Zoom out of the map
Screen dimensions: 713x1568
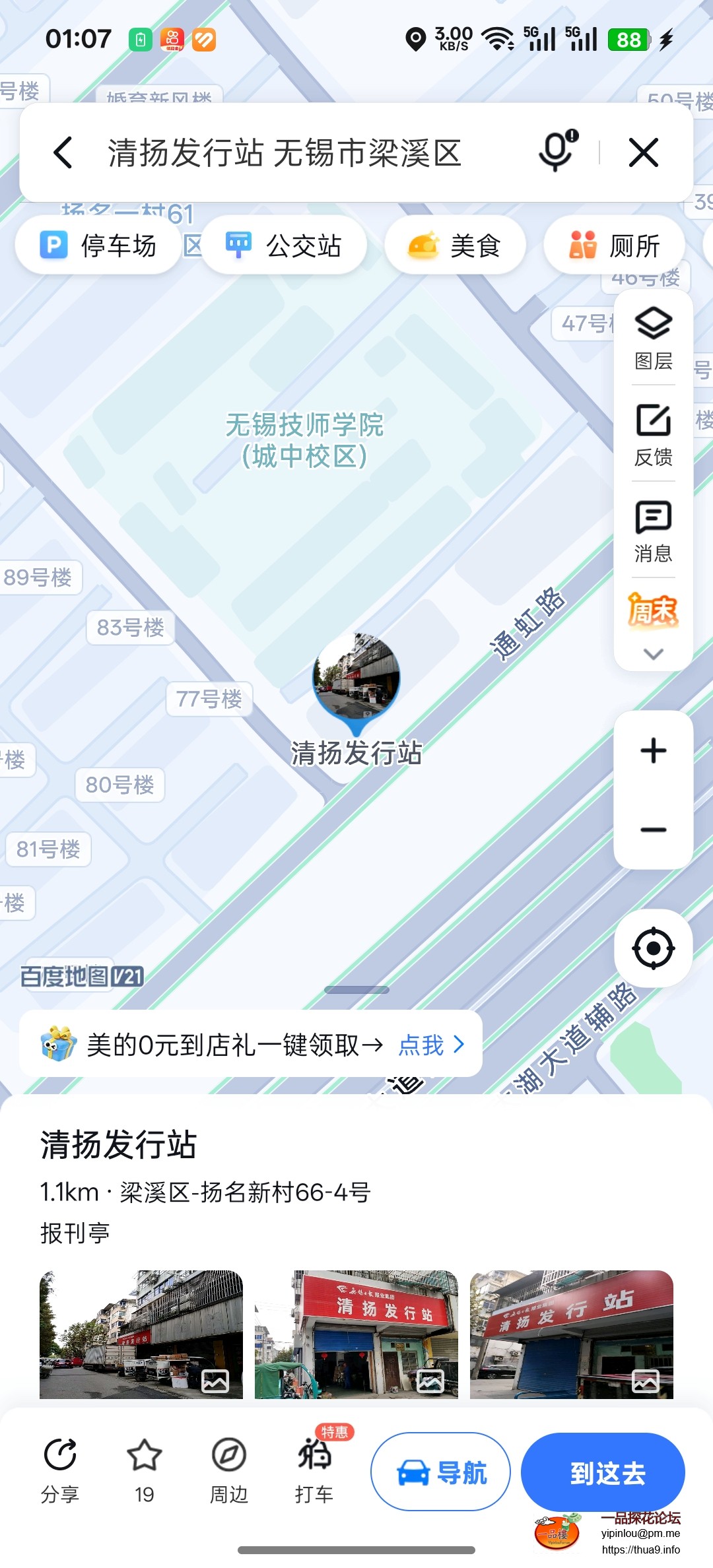pyautogui.click(x=654, y=830)
